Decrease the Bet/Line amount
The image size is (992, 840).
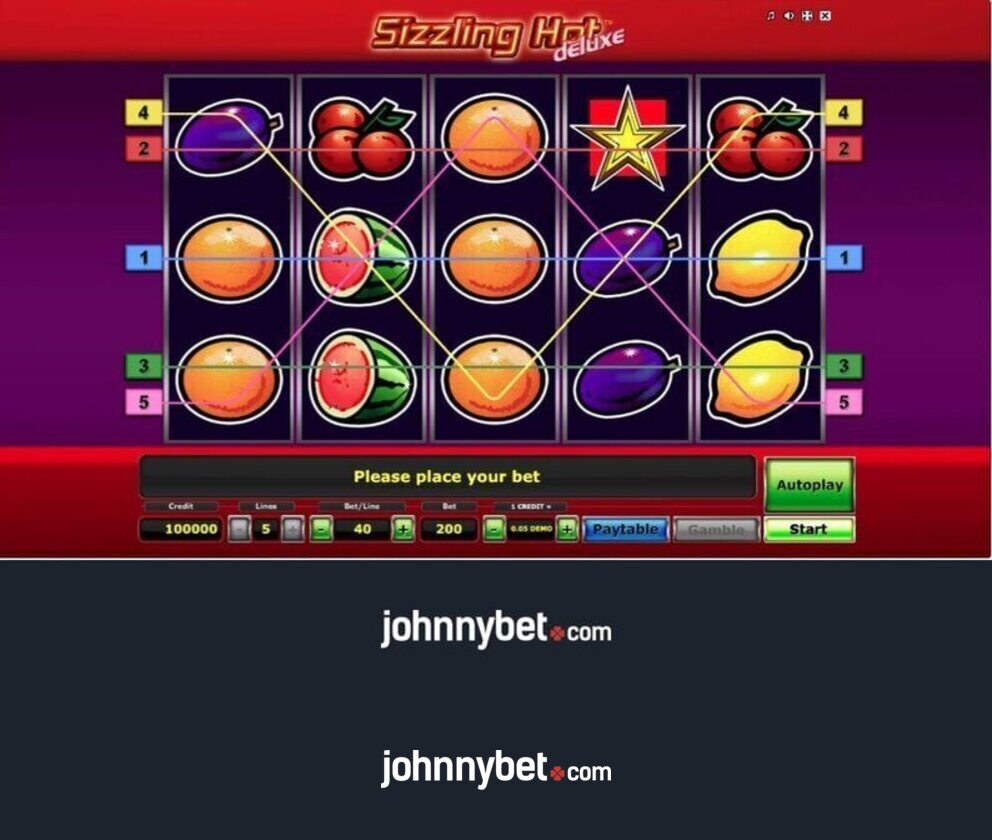[x=321, y=529]
